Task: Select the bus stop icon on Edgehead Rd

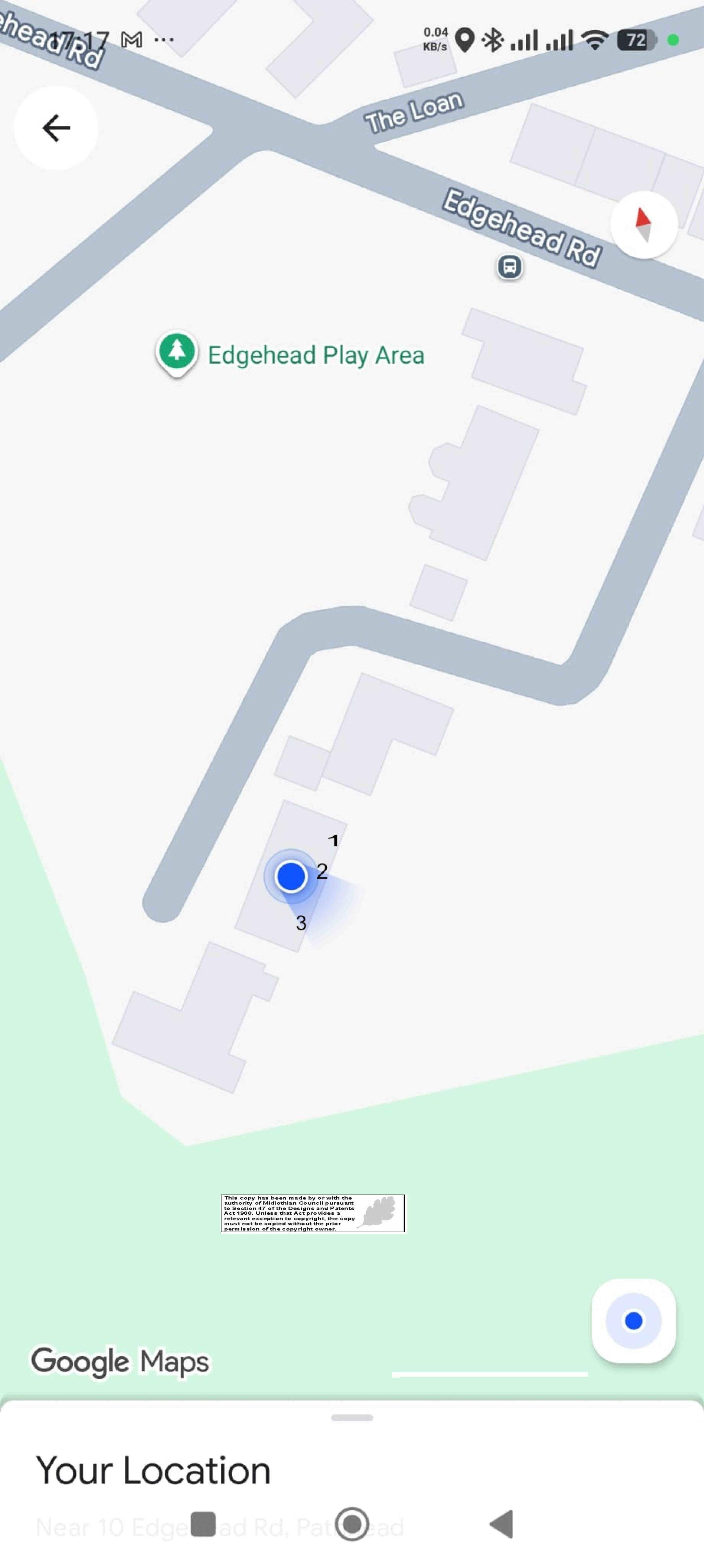Action: pos(509,266)
